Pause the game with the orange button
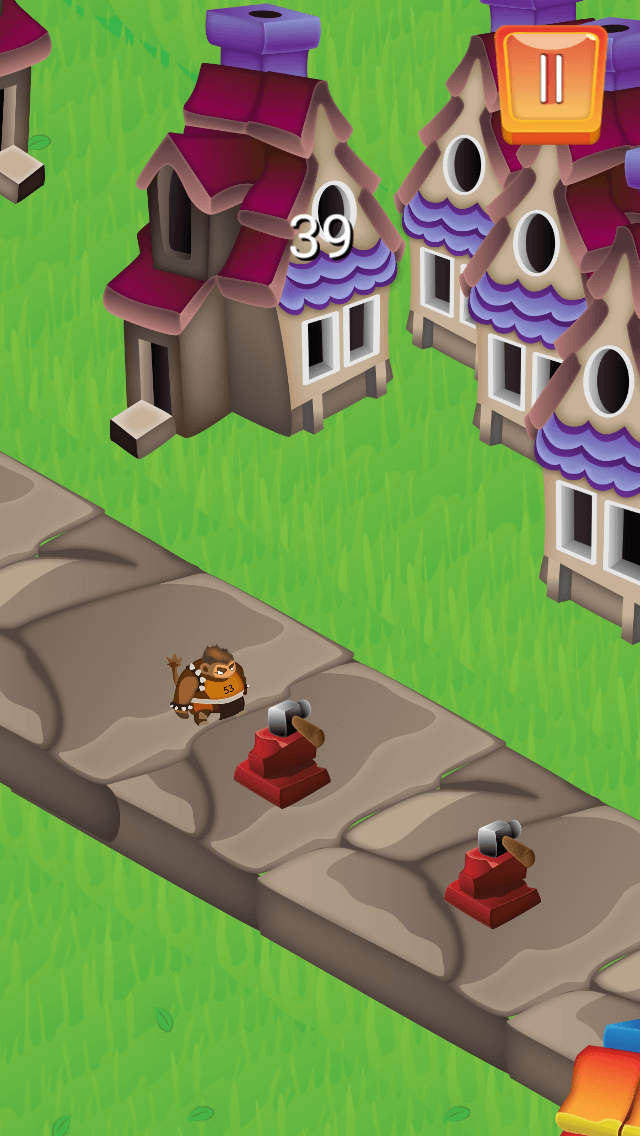The image size is (640, 1136). coord(552,85)
